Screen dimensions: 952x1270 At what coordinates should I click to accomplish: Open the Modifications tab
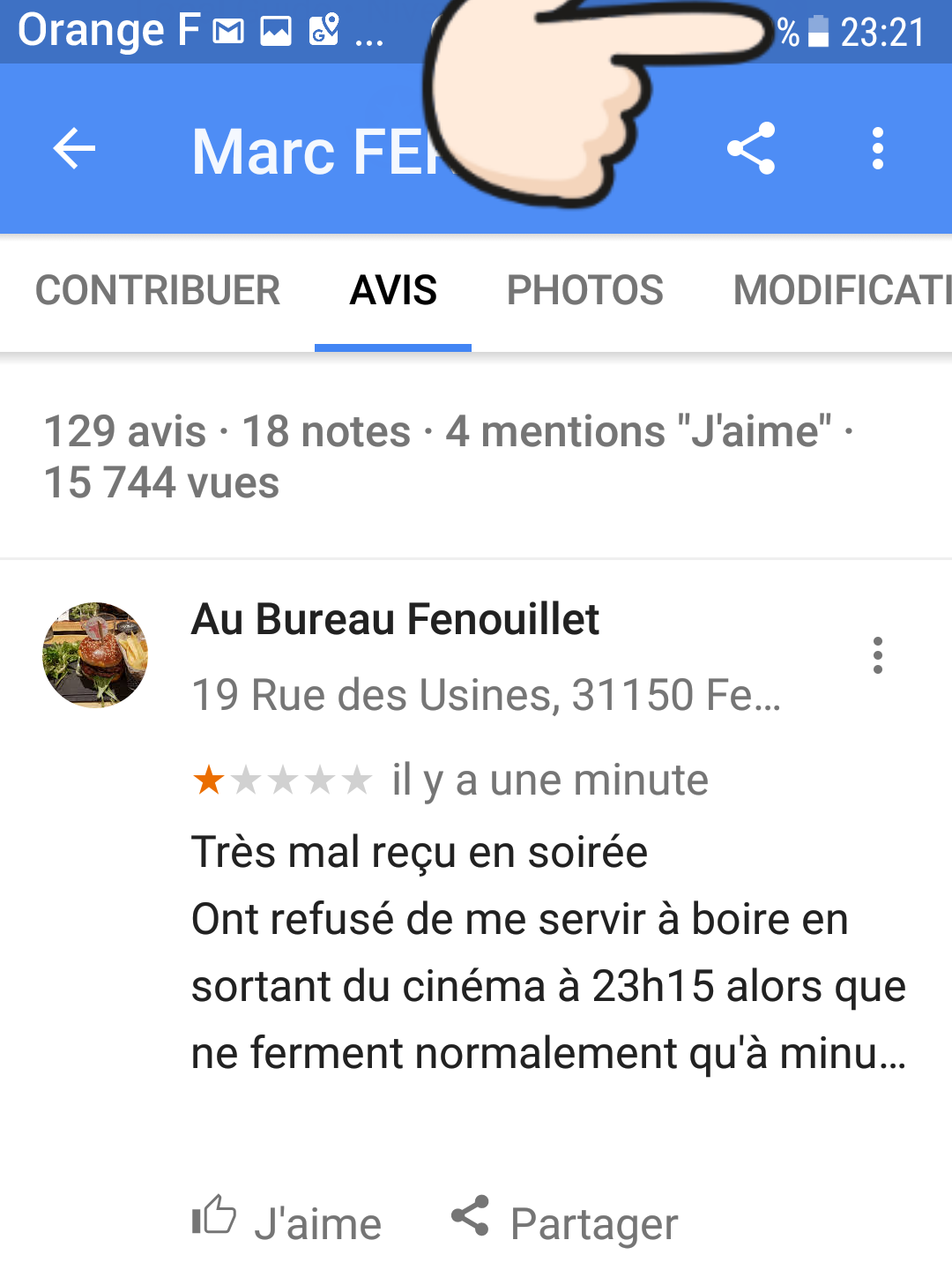842,291
